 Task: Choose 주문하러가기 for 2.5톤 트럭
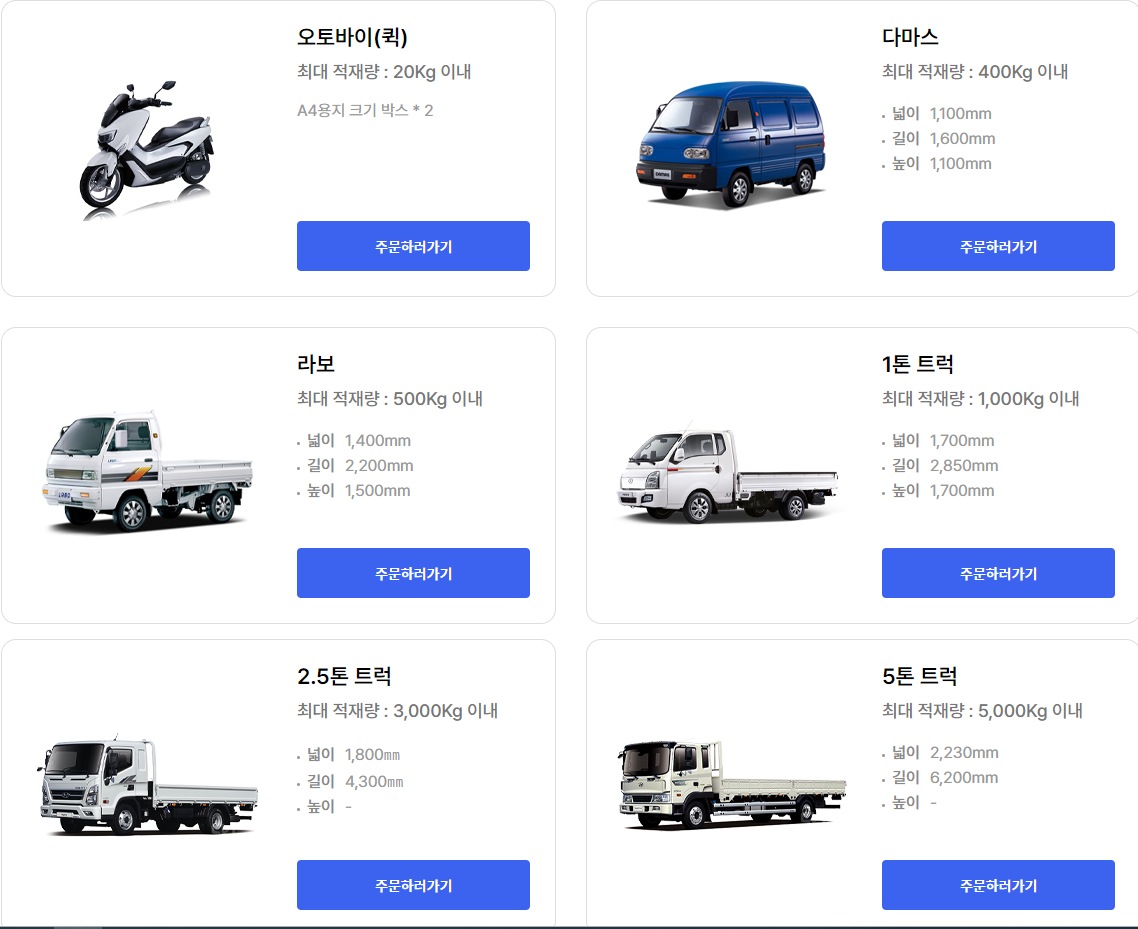pyautogui.click(x=413, y=885)
